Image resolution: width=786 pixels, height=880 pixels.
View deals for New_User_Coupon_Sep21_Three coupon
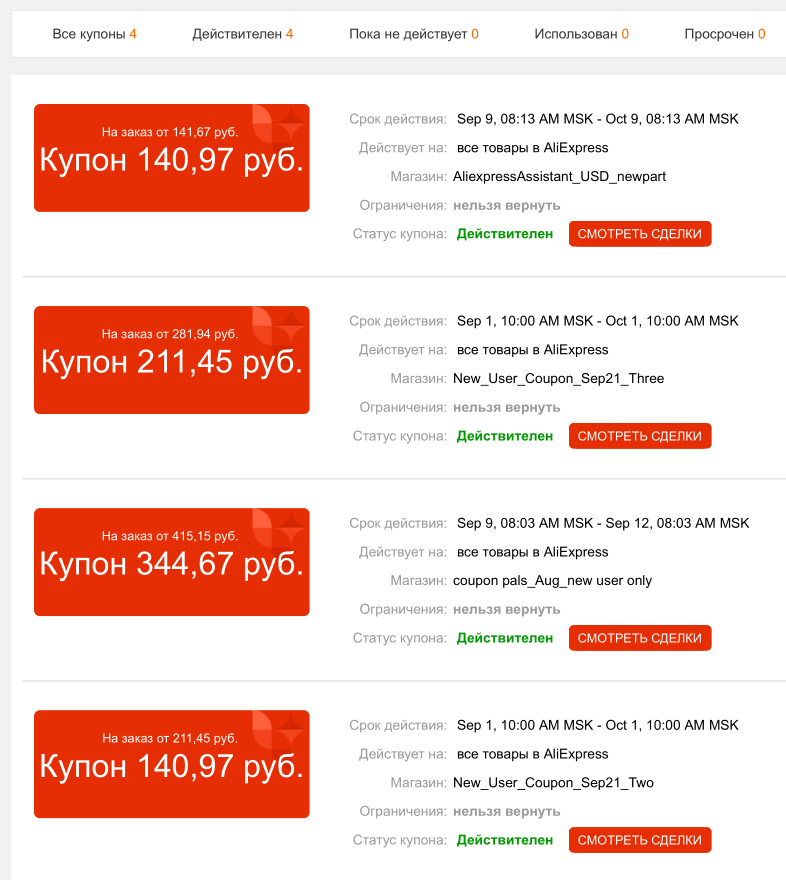pos(640,436)
